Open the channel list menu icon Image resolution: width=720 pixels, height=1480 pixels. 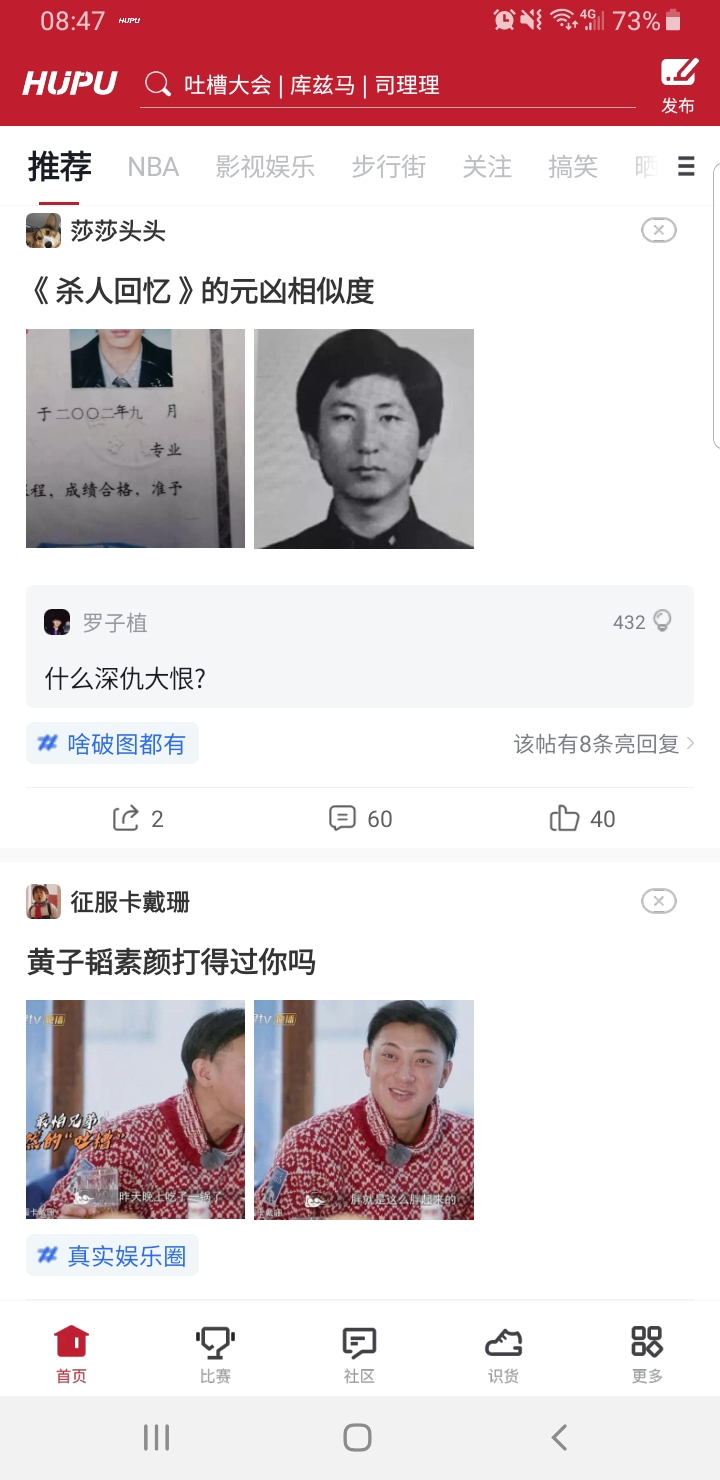[x=686, y=166]
